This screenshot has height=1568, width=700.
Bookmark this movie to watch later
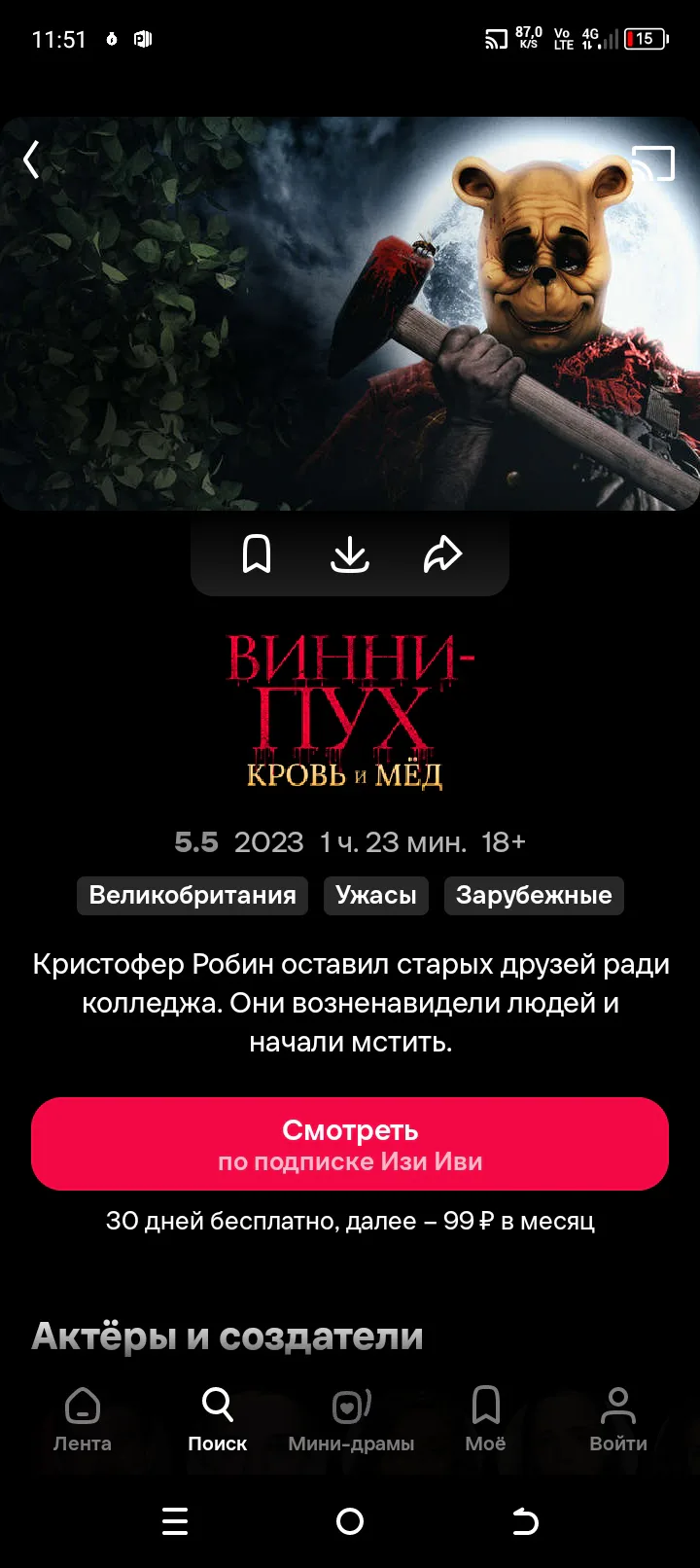pyautogui.click(x=257, y=554)
